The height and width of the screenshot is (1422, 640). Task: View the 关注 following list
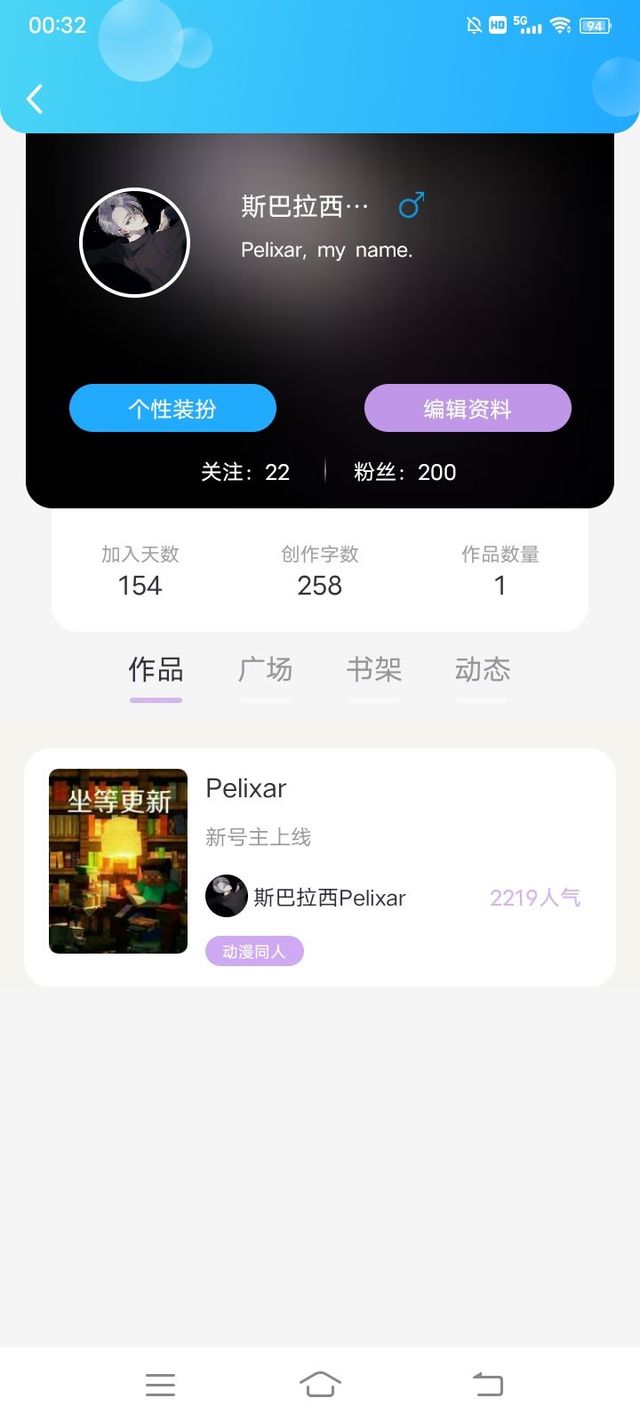click(x=245, y=472)
